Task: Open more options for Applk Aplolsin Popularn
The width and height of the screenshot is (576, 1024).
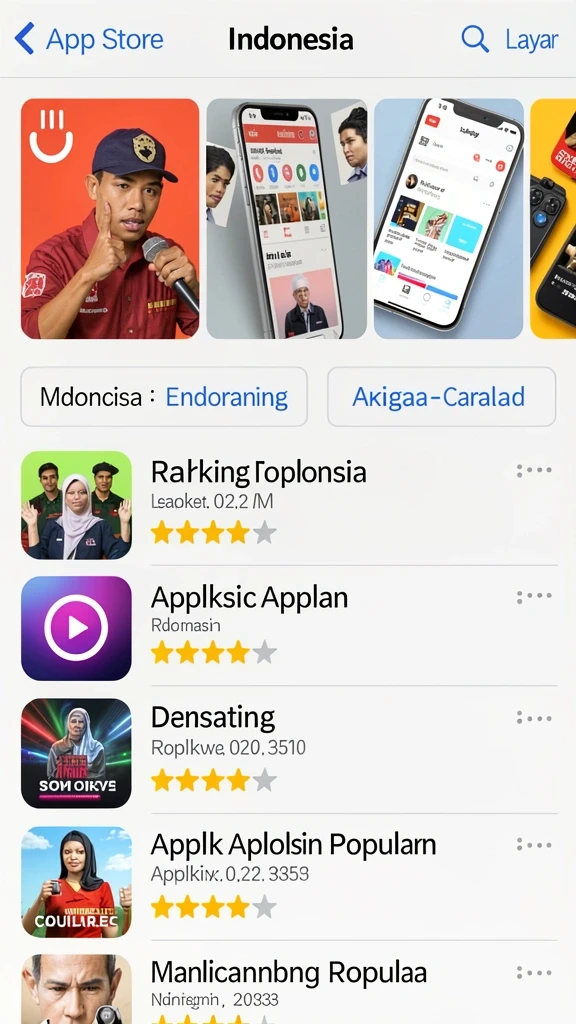Action: 534,844
